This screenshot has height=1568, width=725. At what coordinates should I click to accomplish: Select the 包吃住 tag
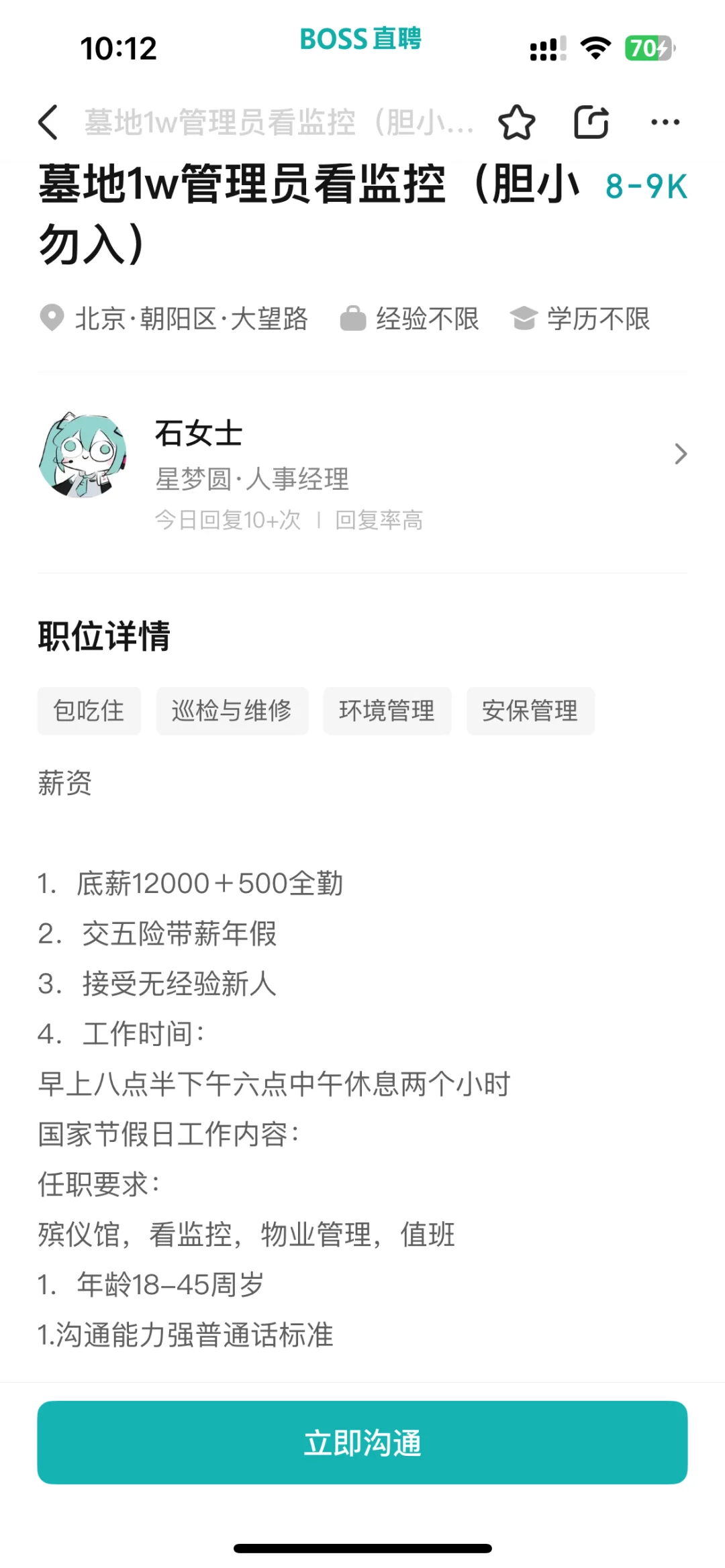89,711
